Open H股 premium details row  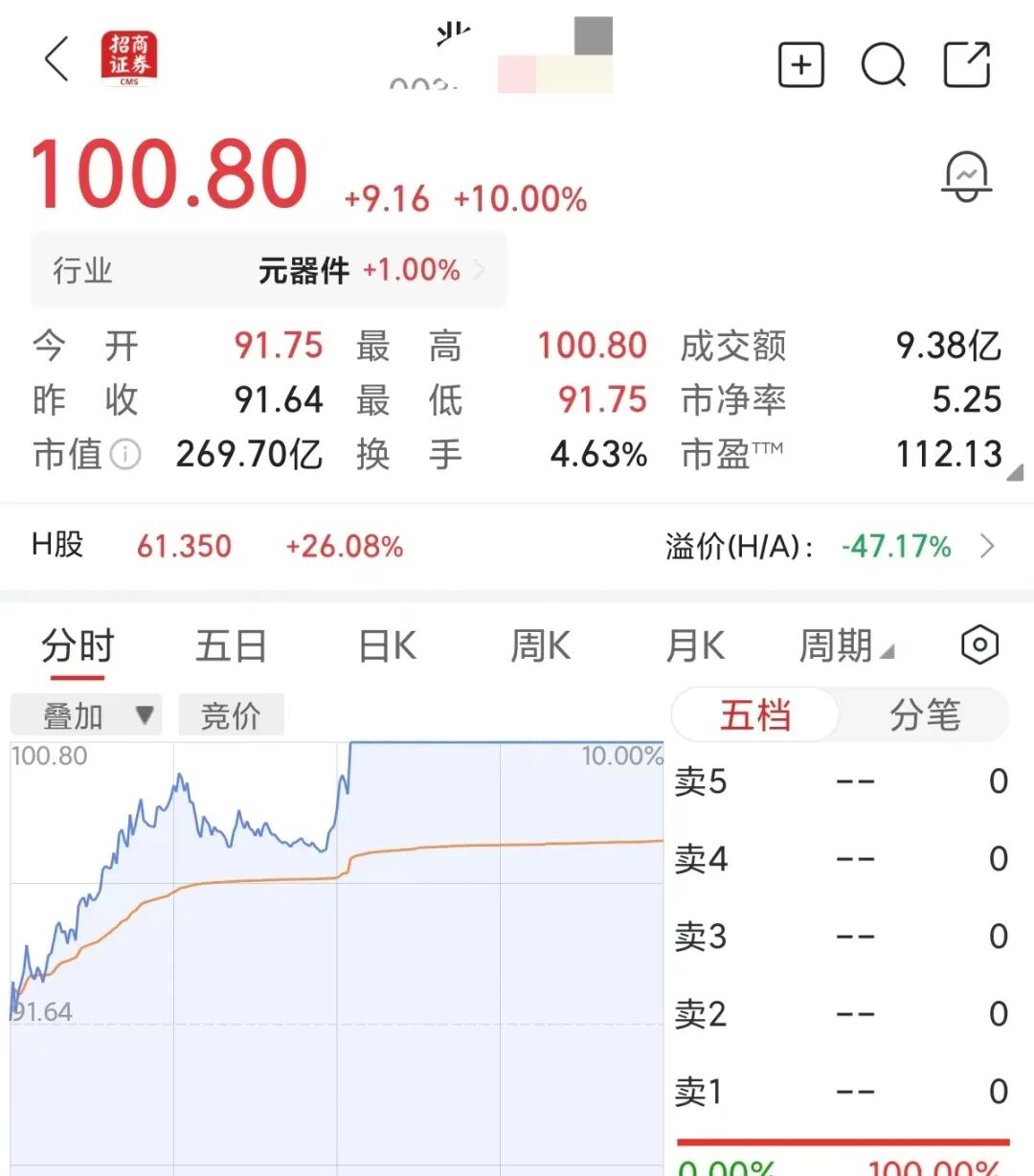pyautogui.click(x=517, y=546)
